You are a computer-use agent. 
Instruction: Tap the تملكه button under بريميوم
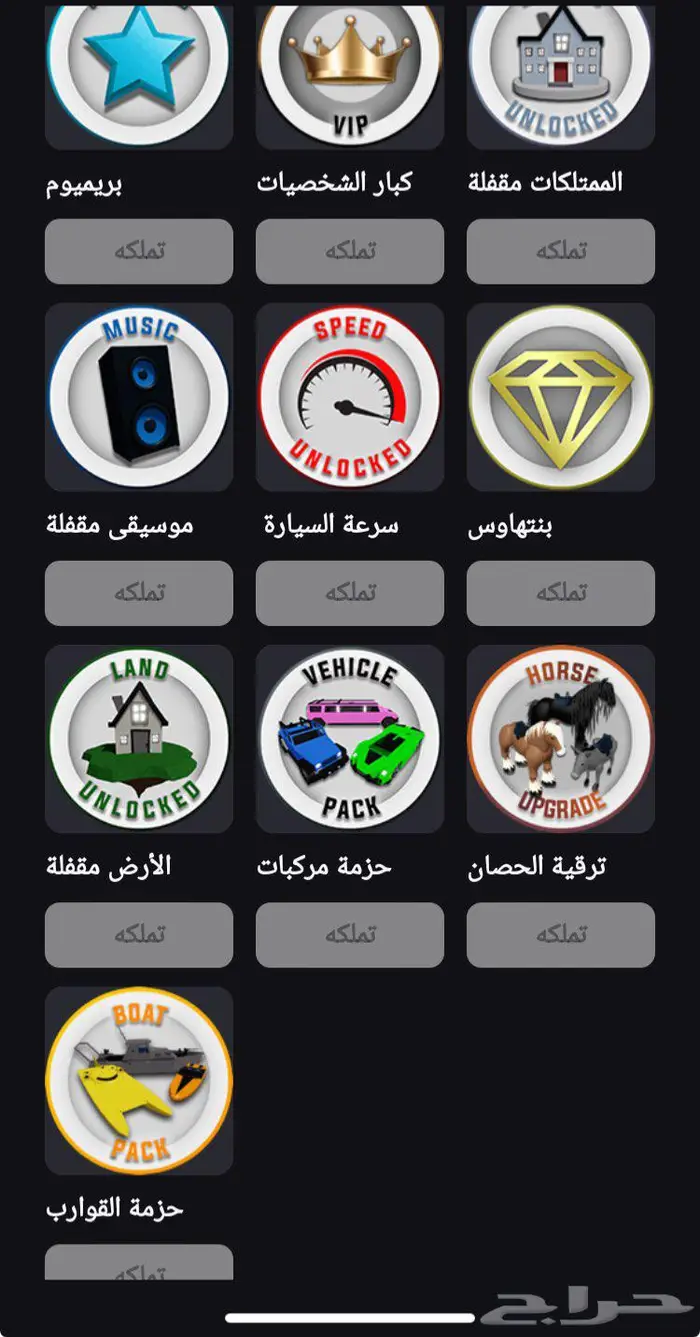point(139,251)
